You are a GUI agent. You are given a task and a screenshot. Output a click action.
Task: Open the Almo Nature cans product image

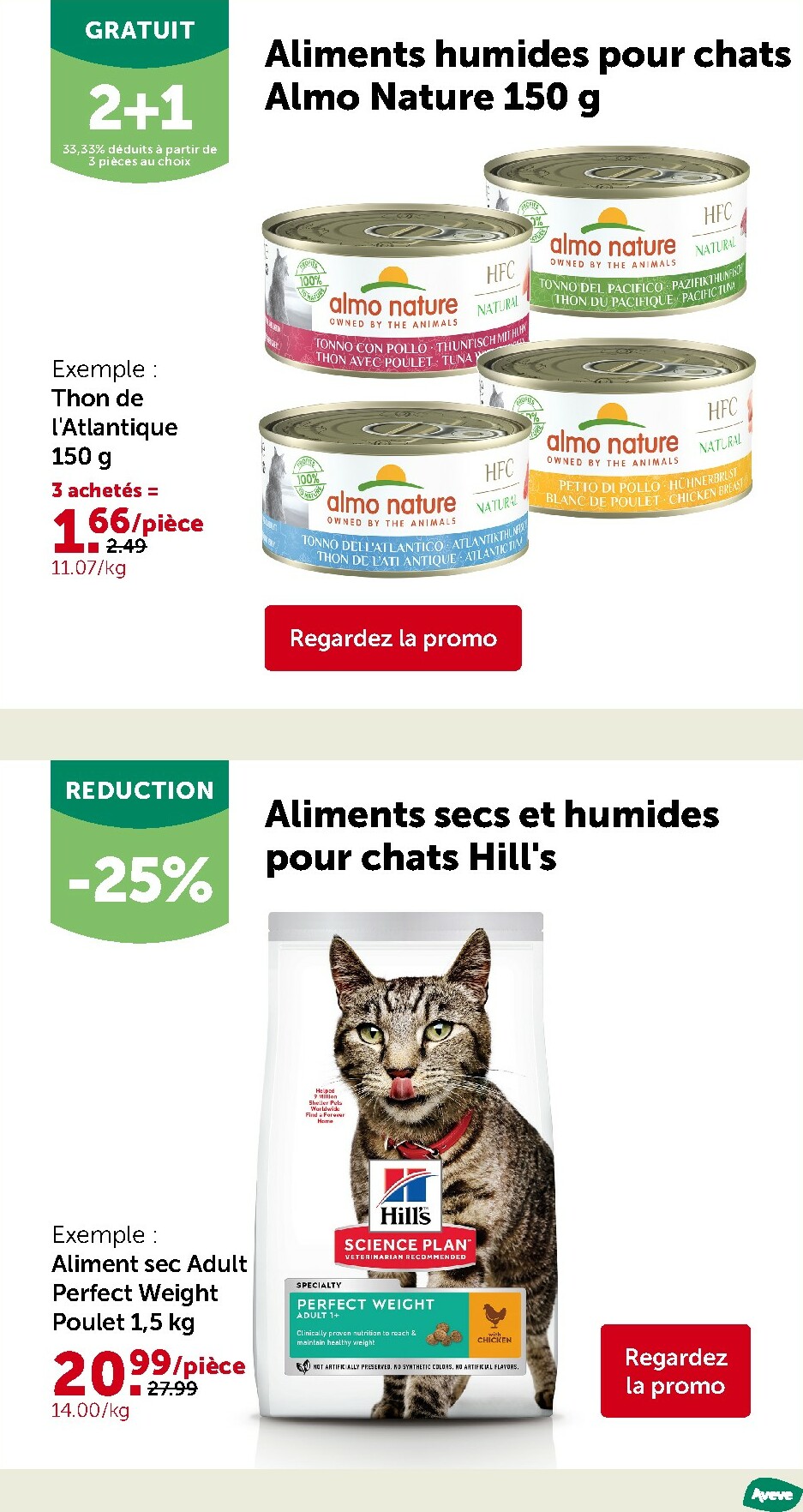(x=507, y=364)
